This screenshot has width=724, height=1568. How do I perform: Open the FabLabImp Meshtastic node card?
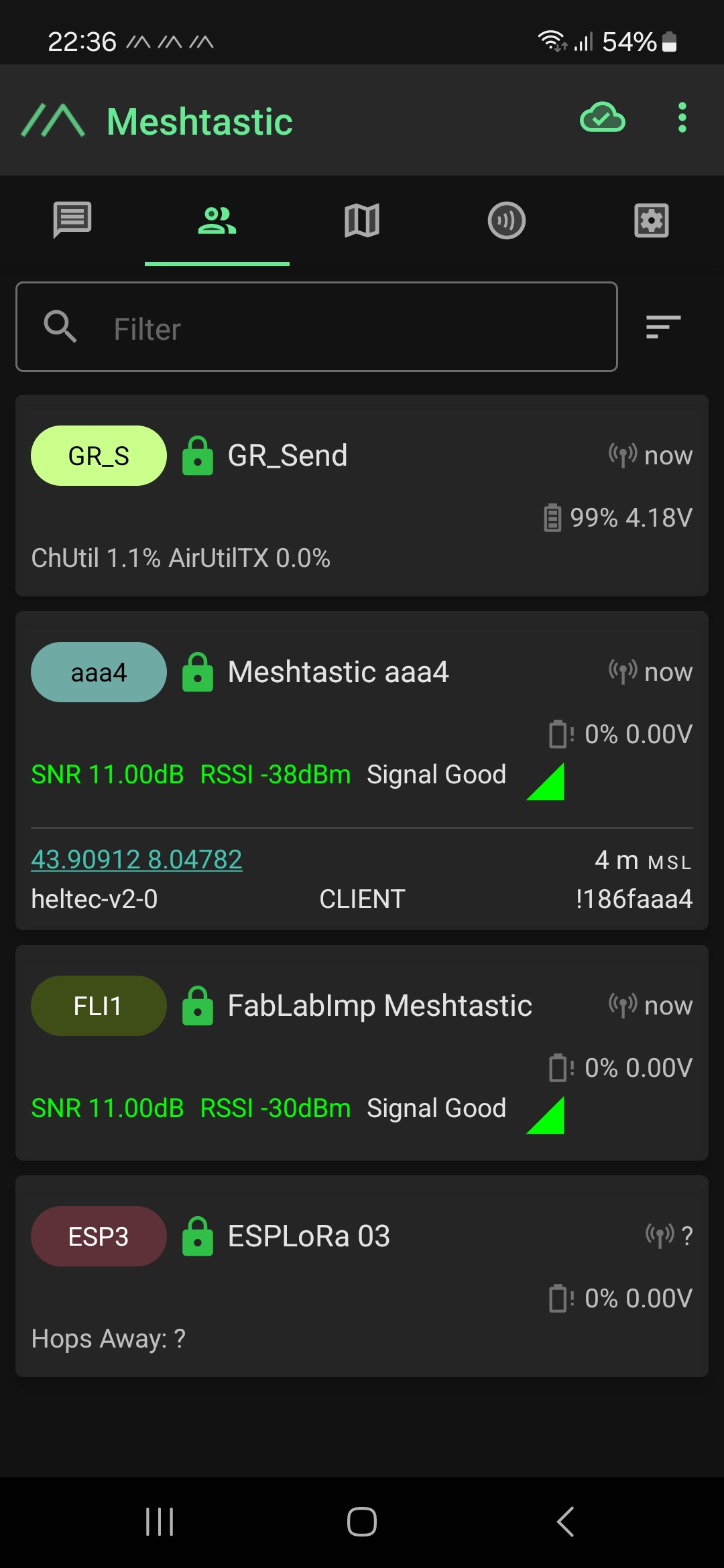362,1053
